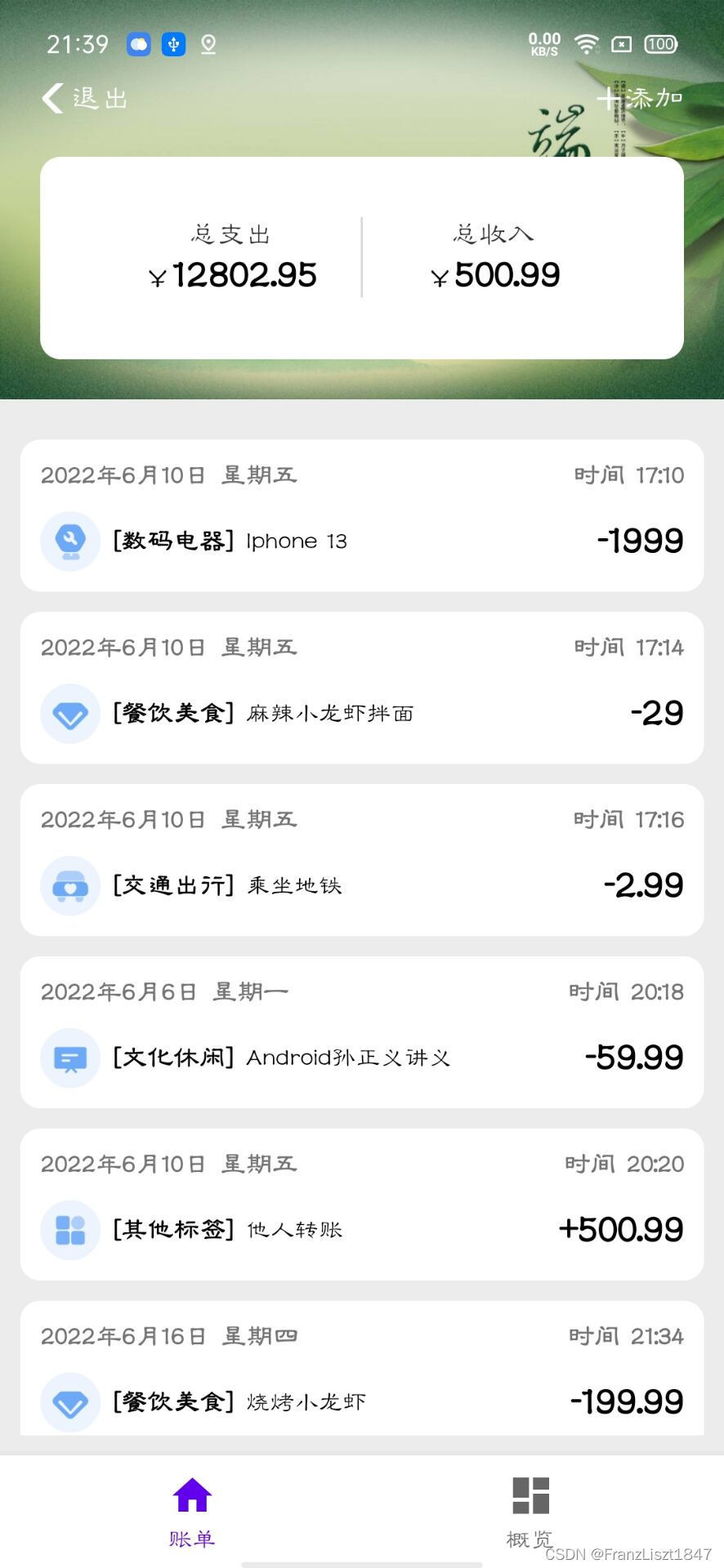Open the Android孙正义讲义 record

362,1032
